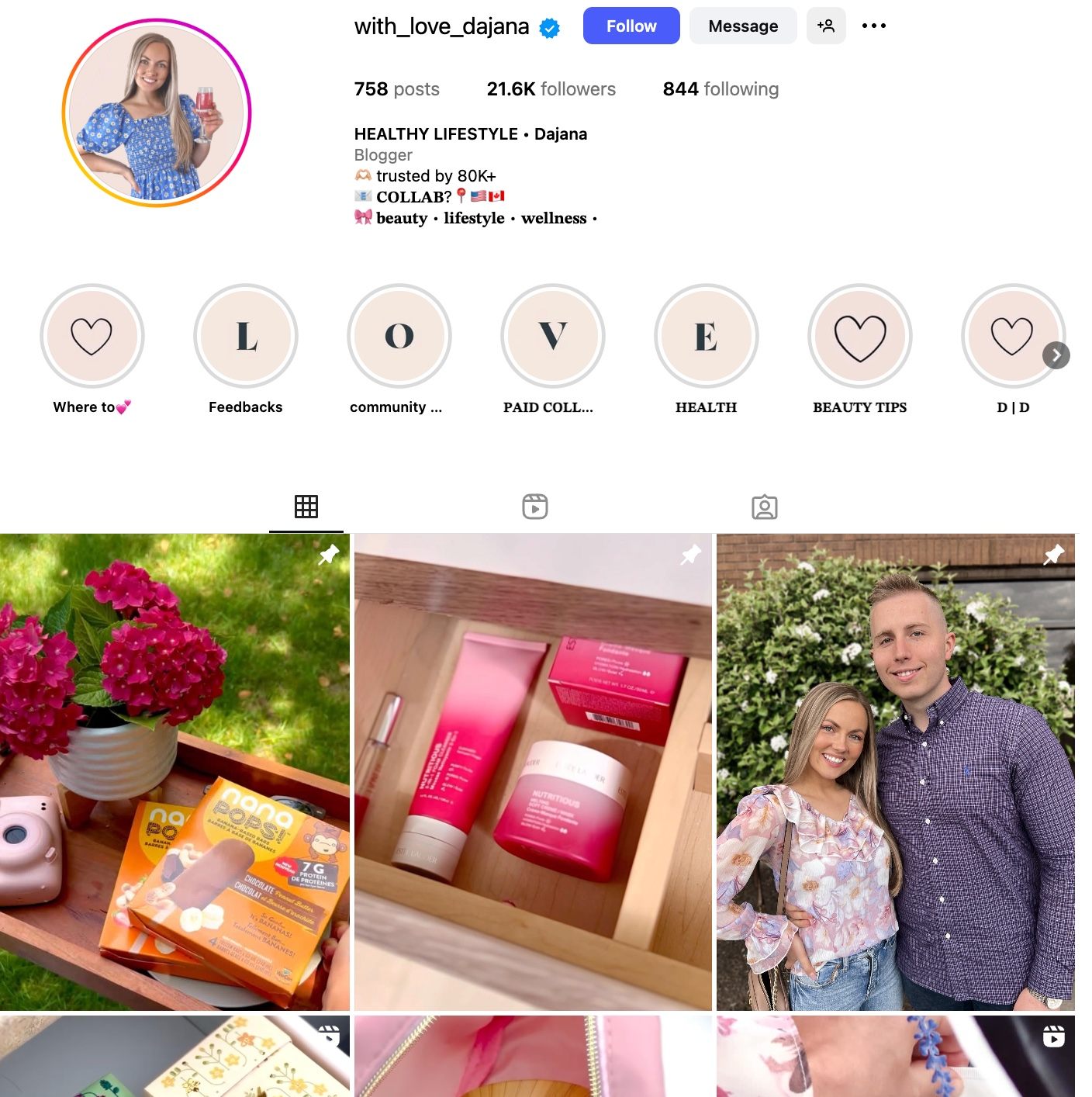The height and width of the screenshot is (1097, 1092).
Task: Message this profile
Action: point(742,26)
